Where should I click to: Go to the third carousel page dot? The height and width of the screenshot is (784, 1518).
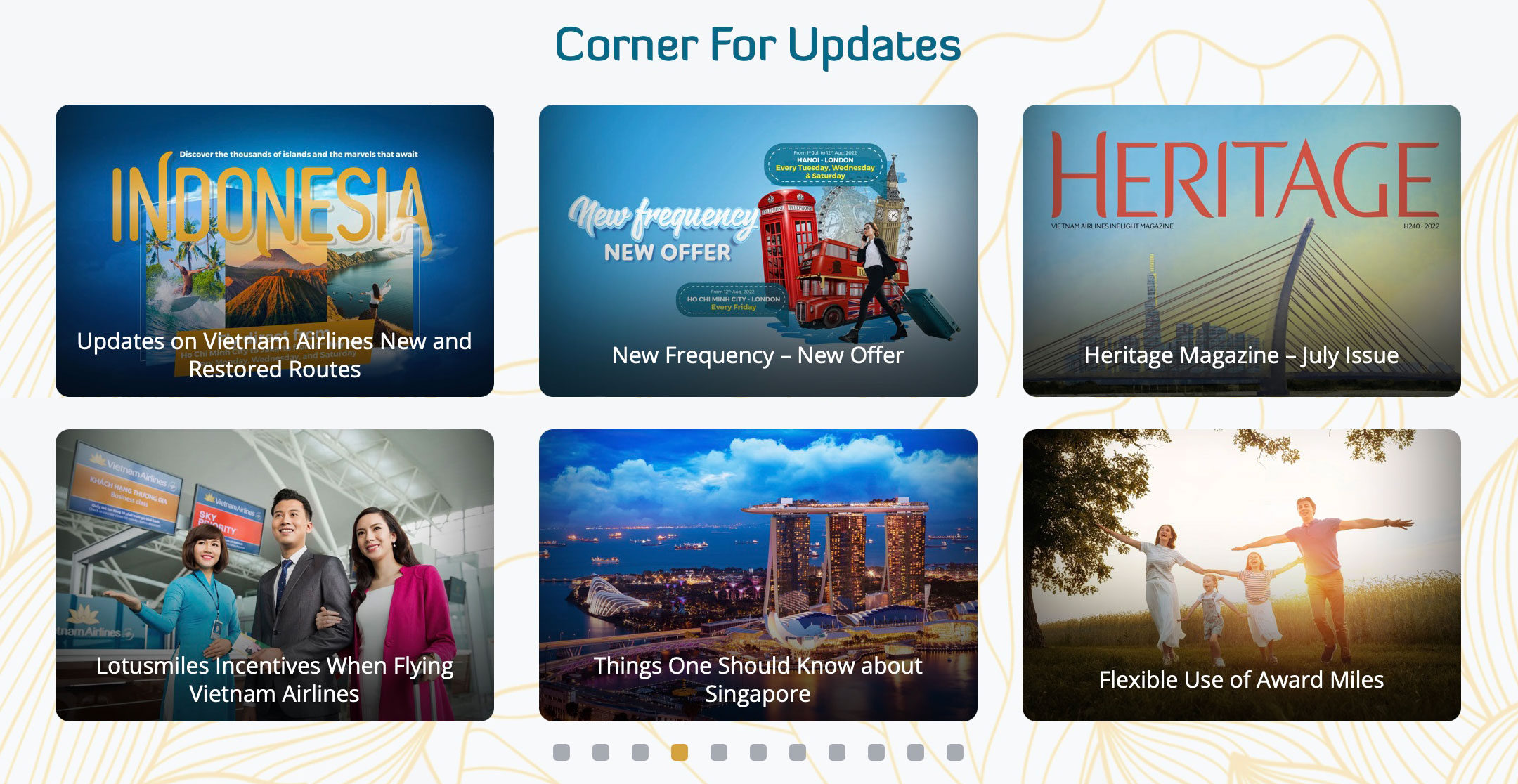(x=640, y=752)
